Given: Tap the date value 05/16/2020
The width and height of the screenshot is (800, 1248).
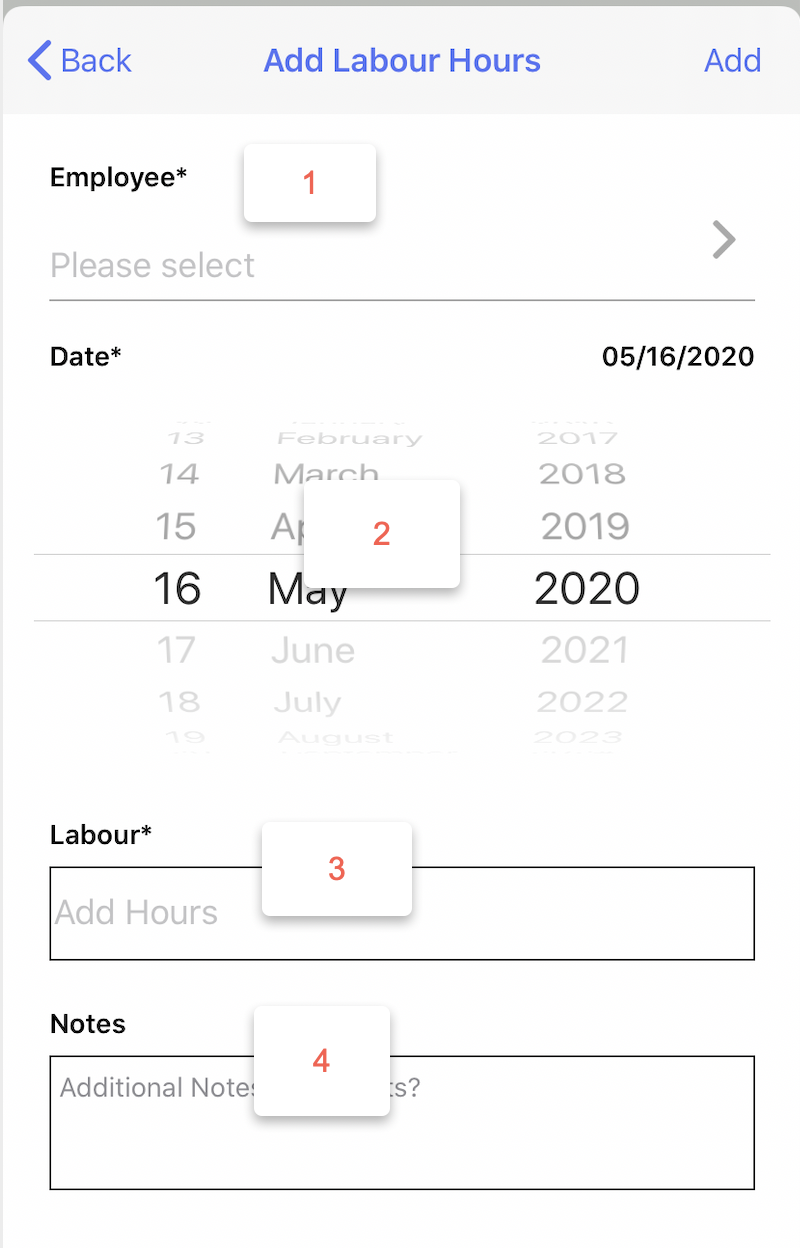Looking at the screenshot, I should click(677, 357).
